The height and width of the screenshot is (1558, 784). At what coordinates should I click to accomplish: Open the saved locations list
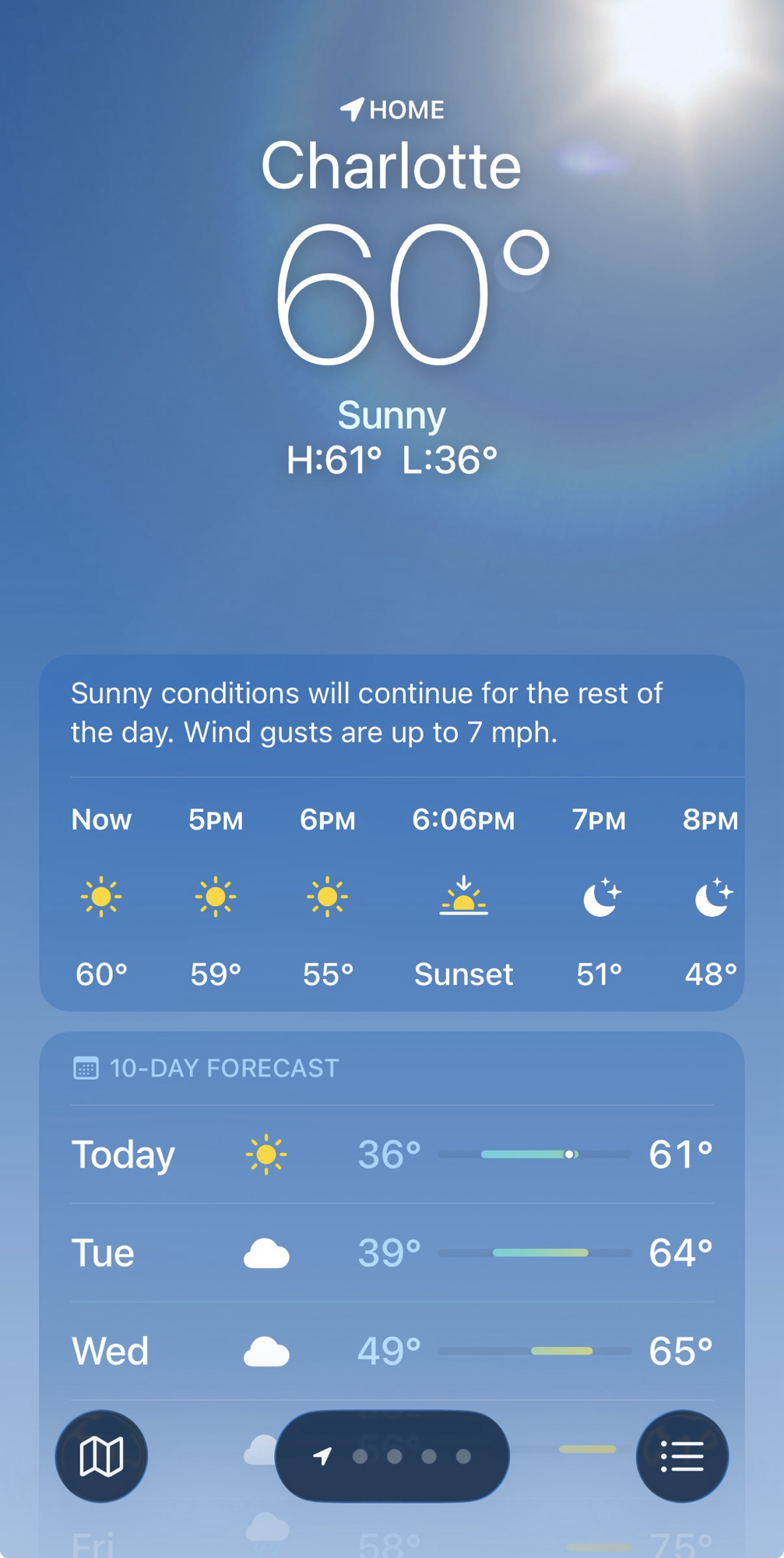(x=682, y=1456)
